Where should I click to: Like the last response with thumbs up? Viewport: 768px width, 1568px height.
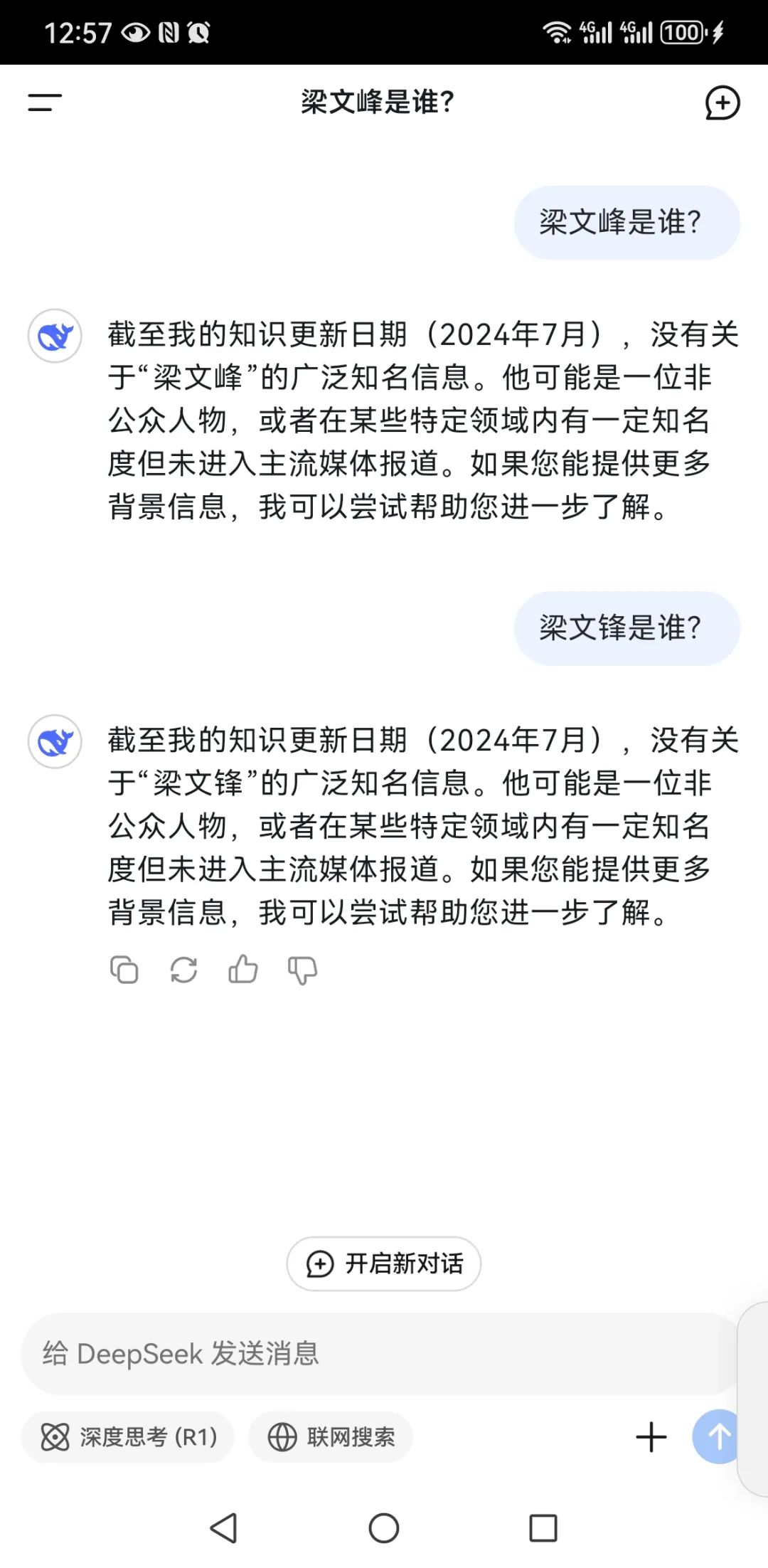pos(242,969)
